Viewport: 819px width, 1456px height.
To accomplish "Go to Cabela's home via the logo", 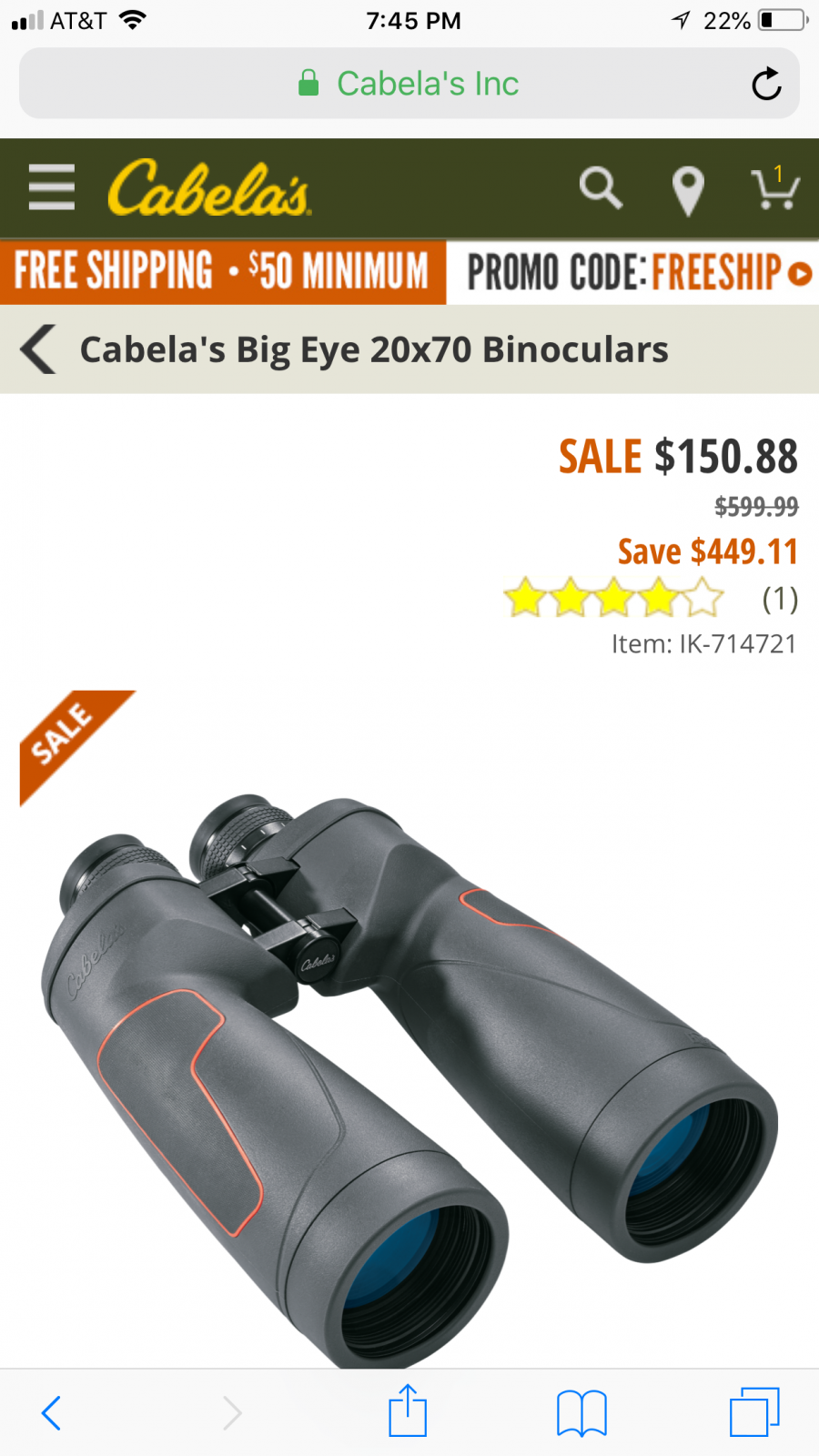I will (x=209, y=188).
